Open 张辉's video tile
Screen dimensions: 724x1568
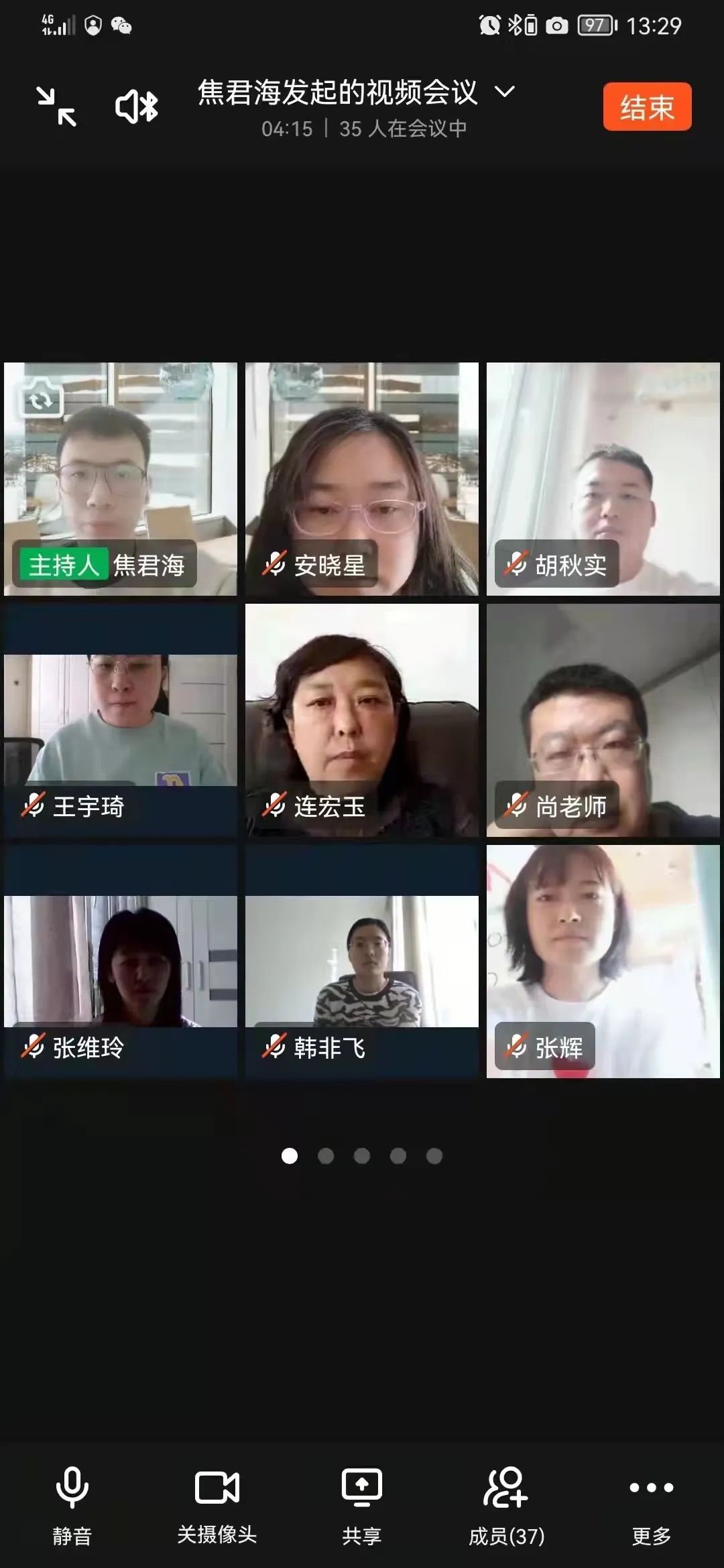(x=603, y=962)
